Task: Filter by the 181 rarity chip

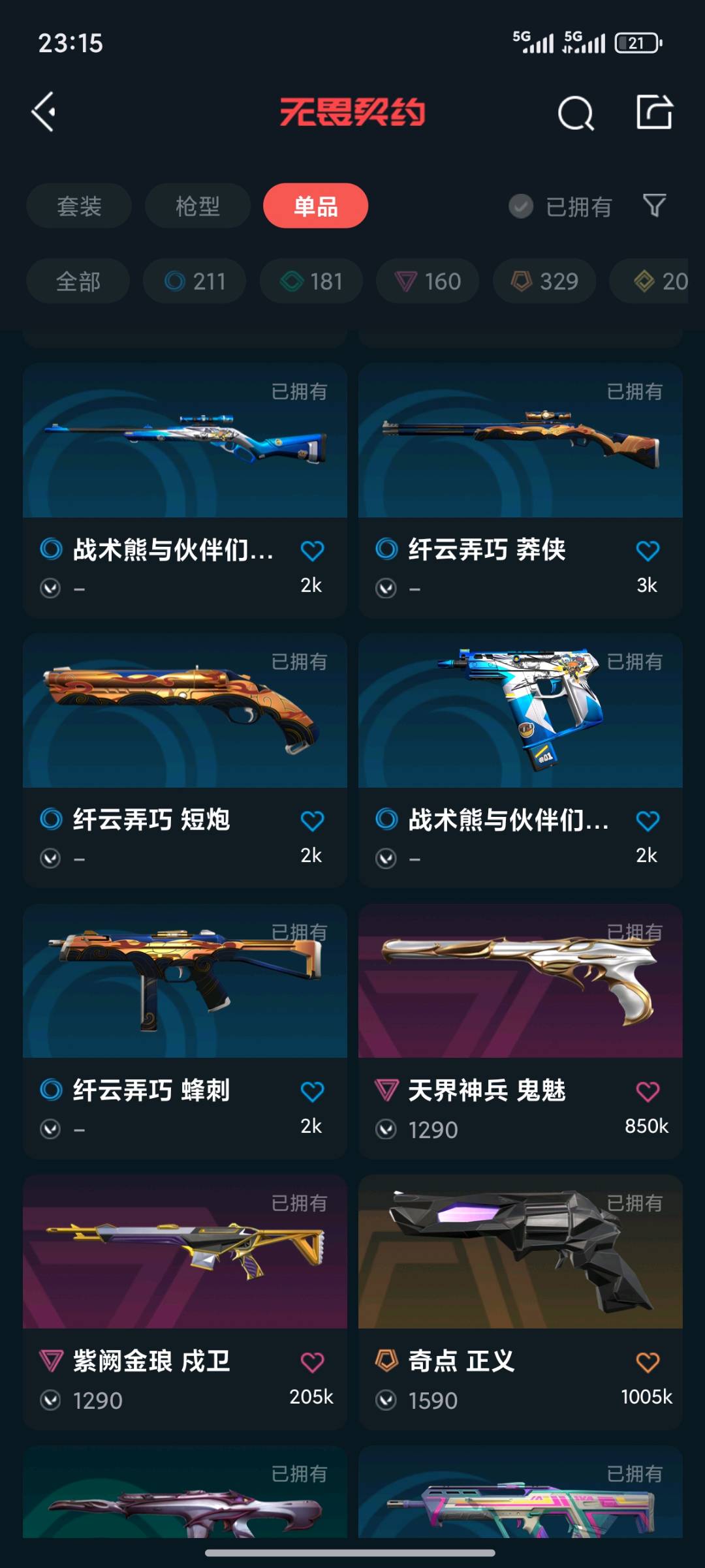Action: pyautogui.click(x=311, y=281)
